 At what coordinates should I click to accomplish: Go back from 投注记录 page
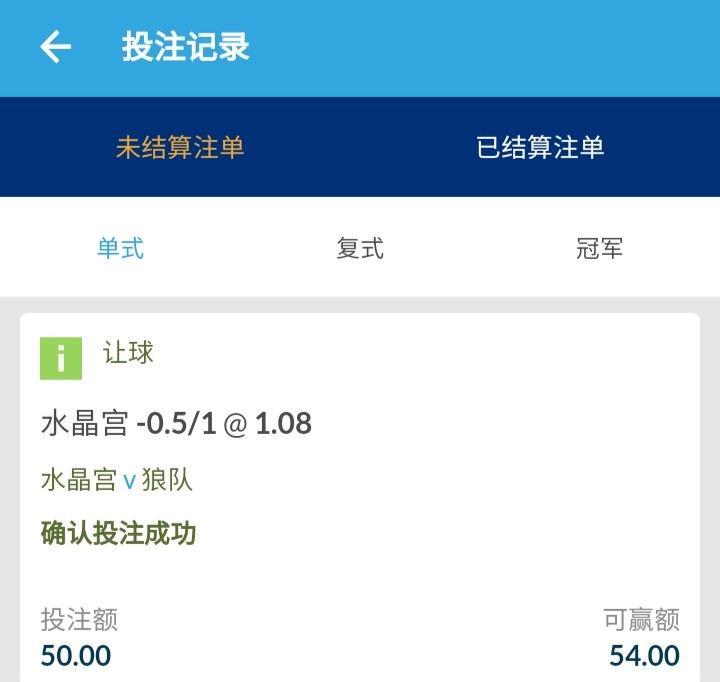(55, 47)
